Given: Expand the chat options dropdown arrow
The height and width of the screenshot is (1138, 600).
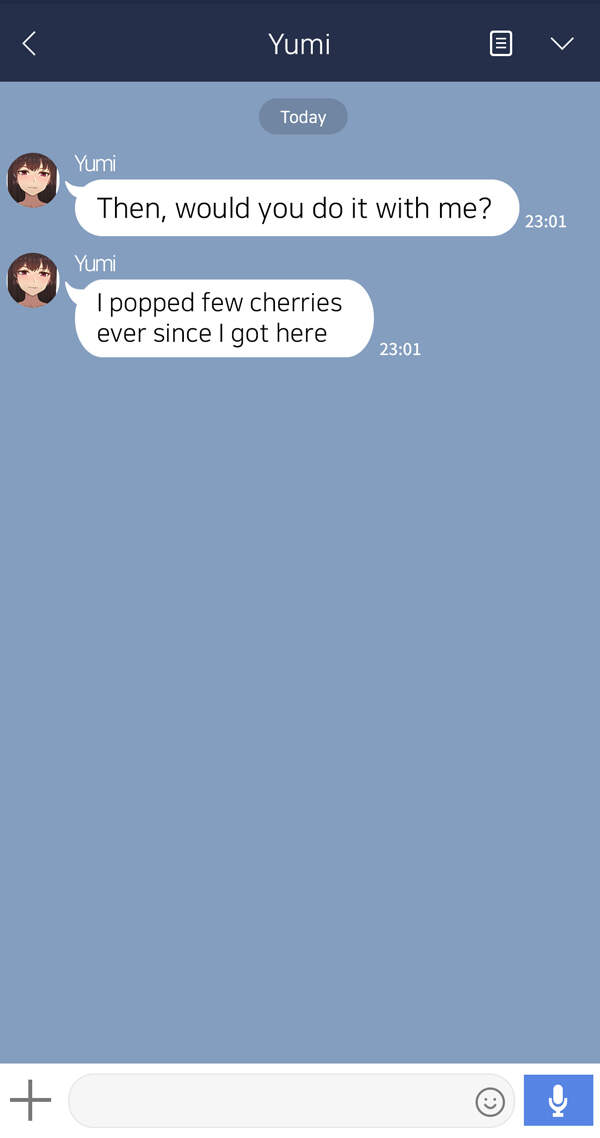Looking at the screenshot, I should coord(562,43).
